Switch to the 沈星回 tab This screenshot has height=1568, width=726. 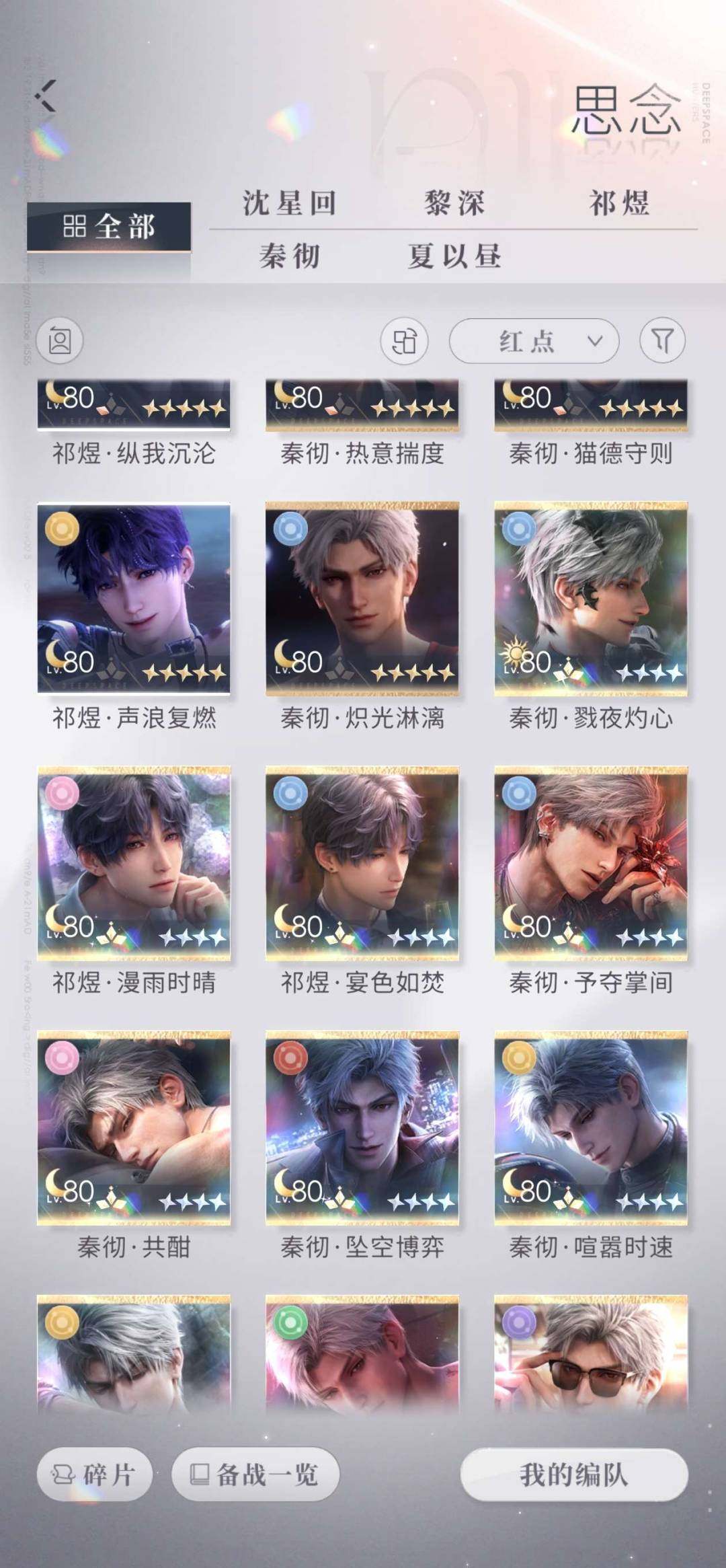289,203
